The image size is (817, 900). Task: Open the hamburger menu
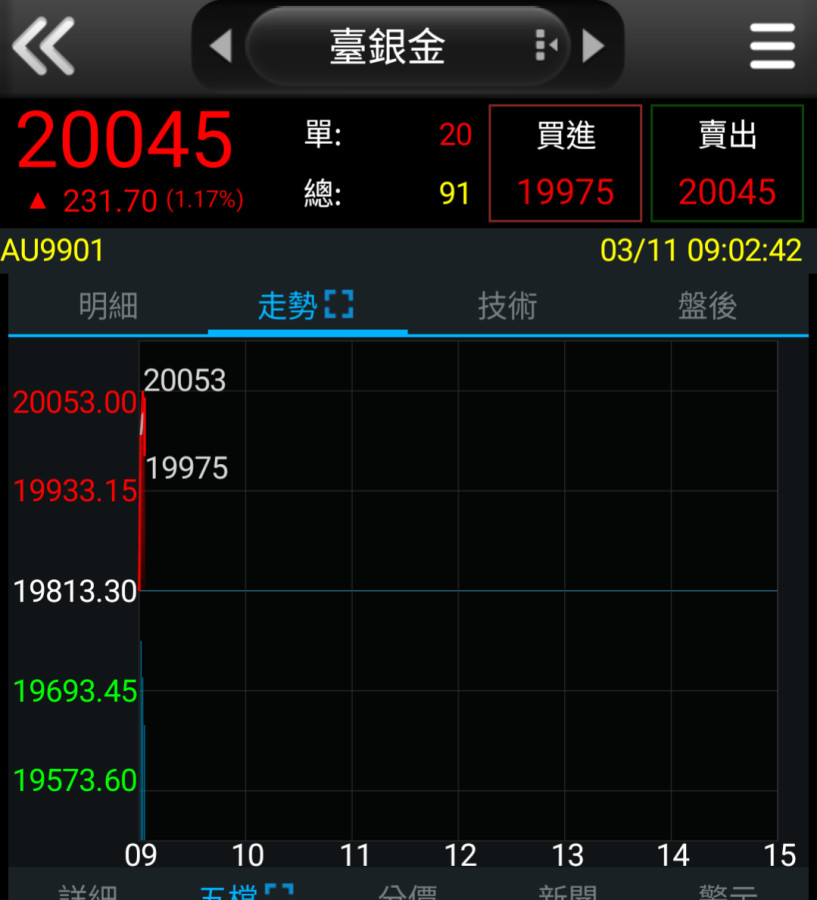772,46
